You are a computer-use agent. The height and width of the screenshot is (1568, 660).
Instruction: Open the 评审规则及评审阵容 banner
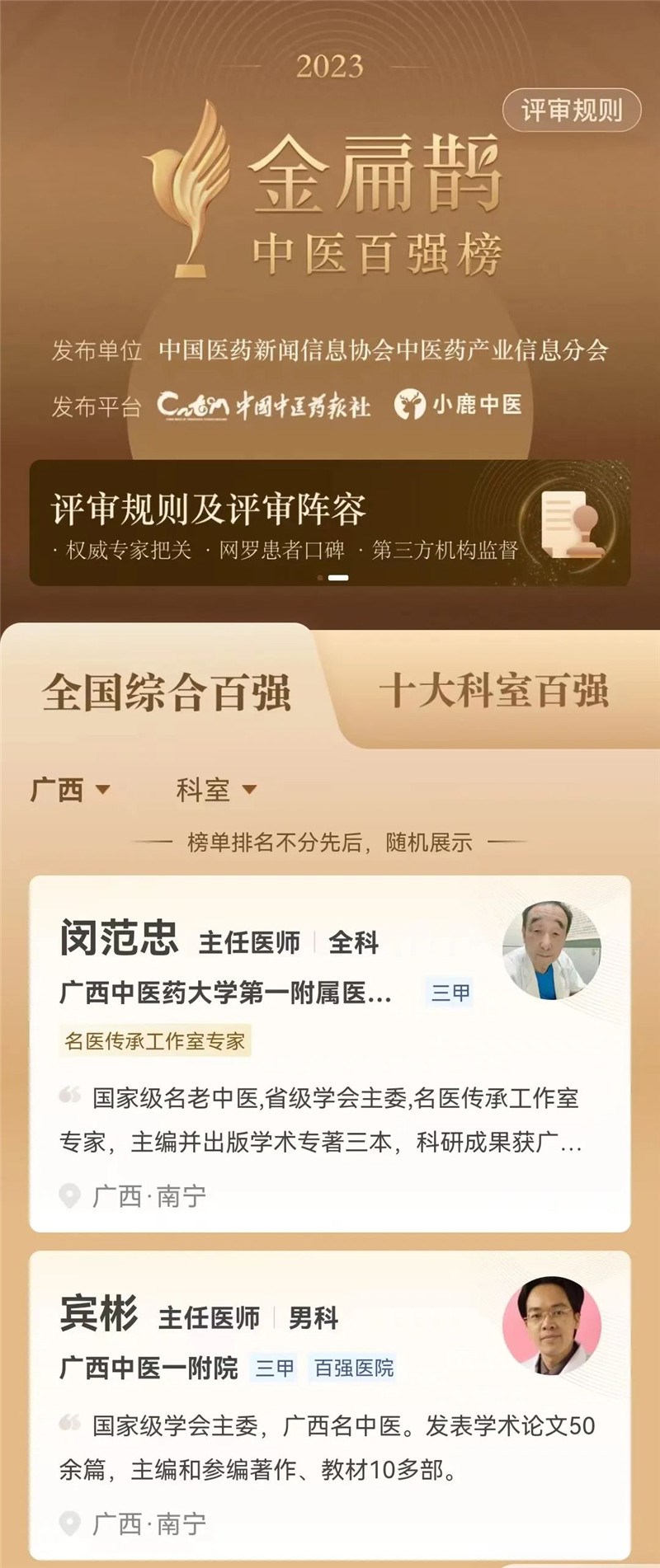point(330,523)
